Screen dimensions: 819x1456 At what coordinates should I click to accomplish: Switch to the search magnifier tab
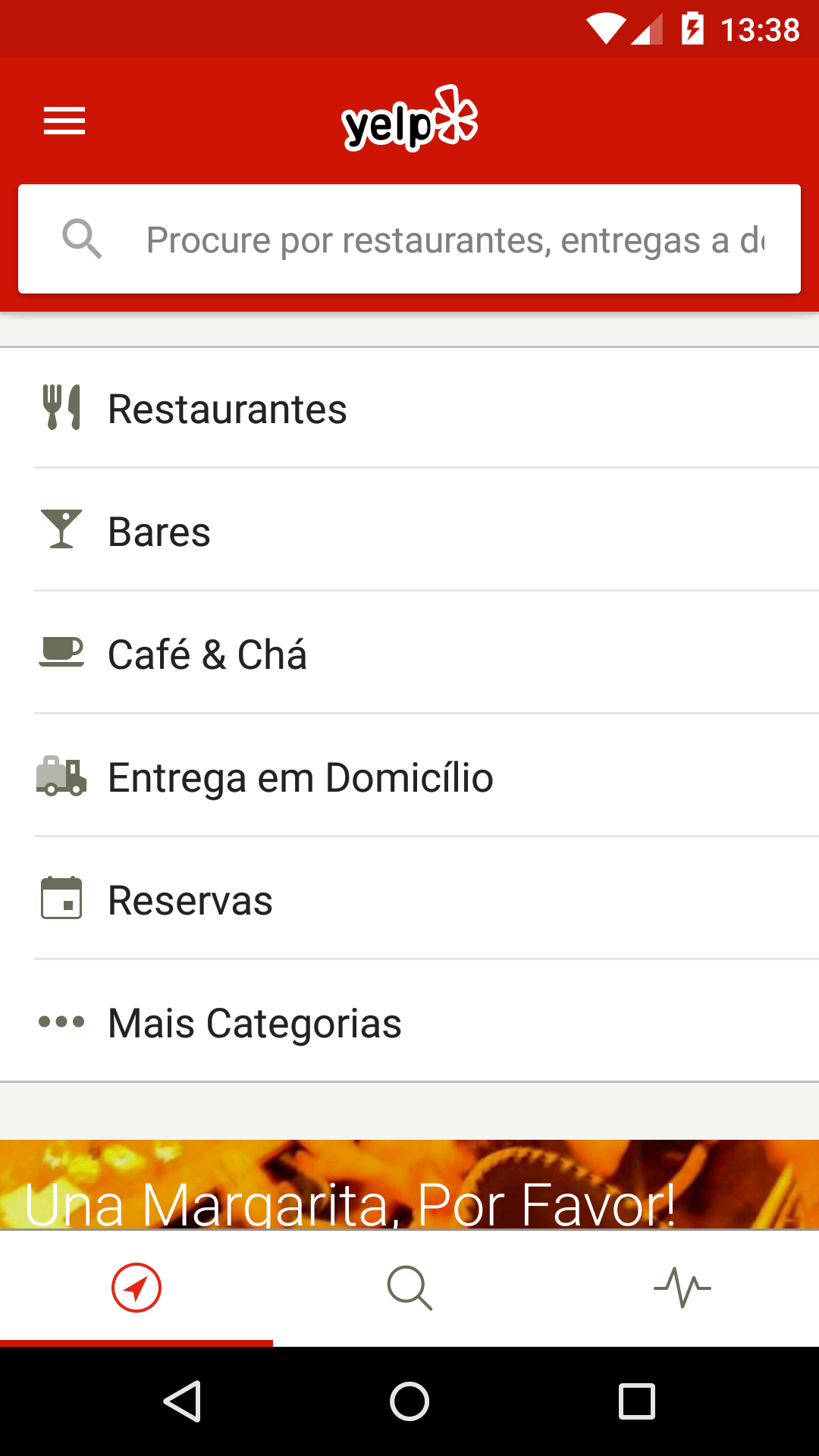click(409, 1288)
